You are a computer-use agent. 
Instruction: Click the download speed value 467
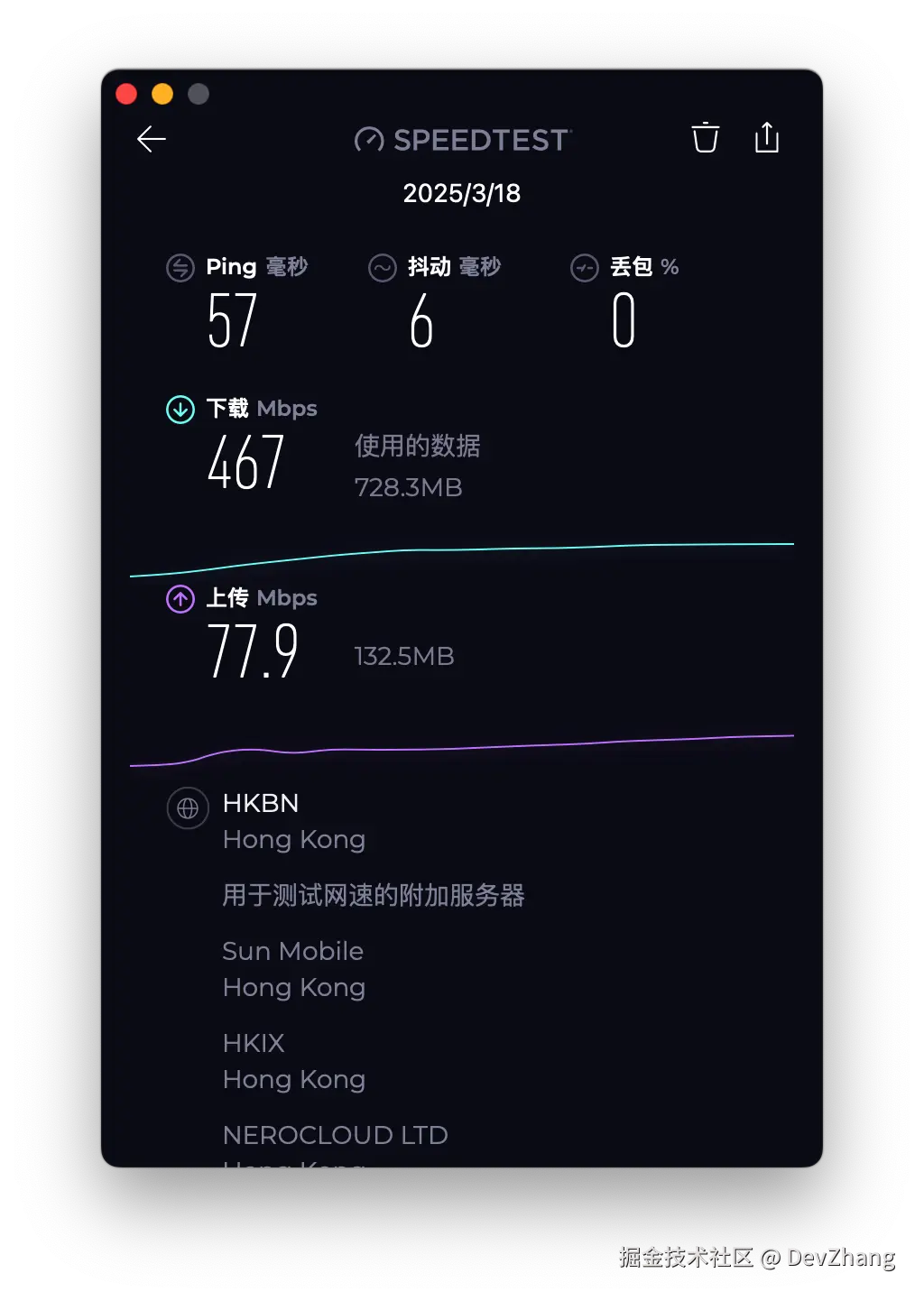pos(245,463)
